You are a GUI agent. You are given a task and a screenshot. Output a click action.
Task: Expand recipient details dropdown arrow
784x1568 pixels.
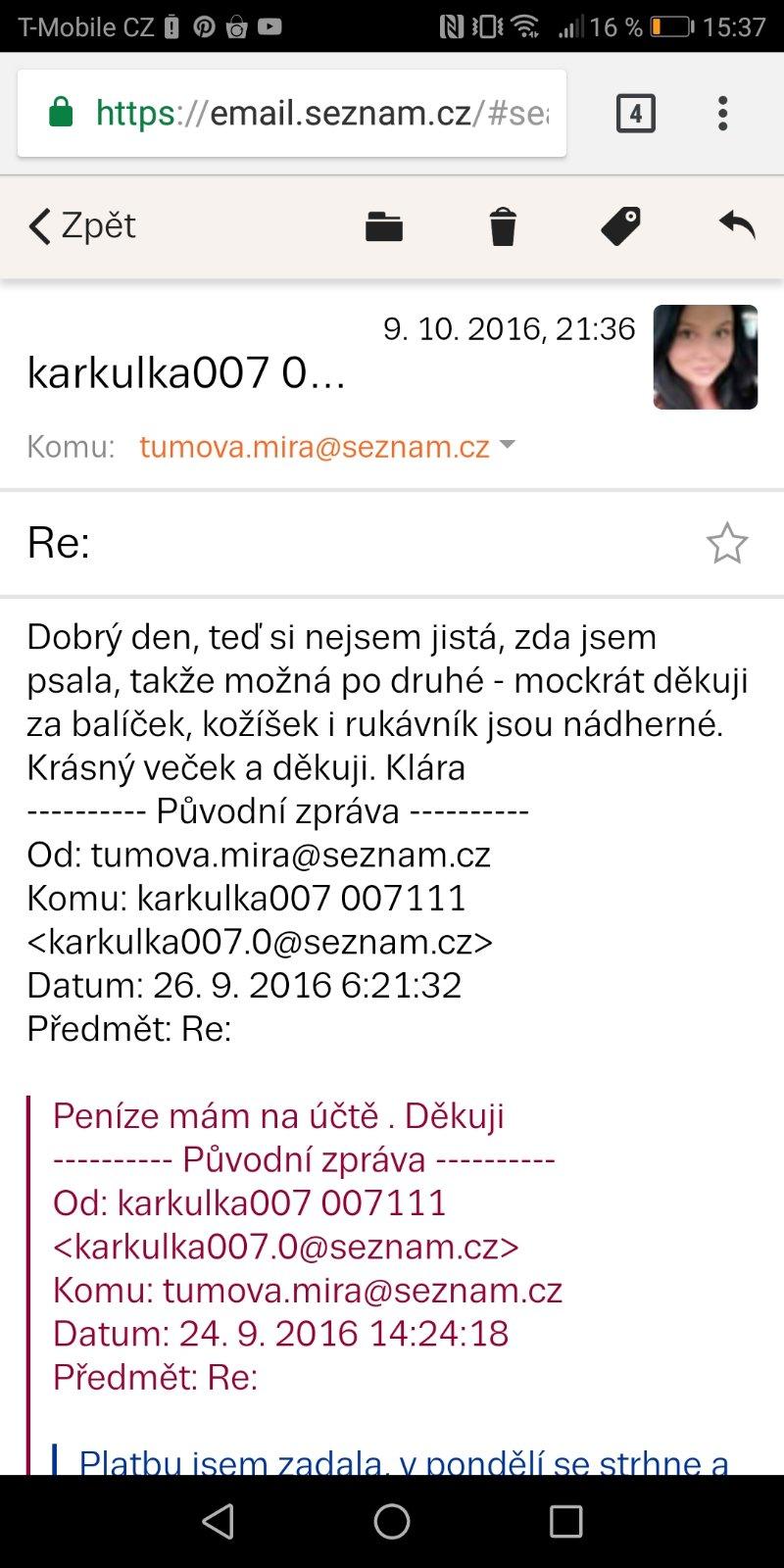click(507, 445)
